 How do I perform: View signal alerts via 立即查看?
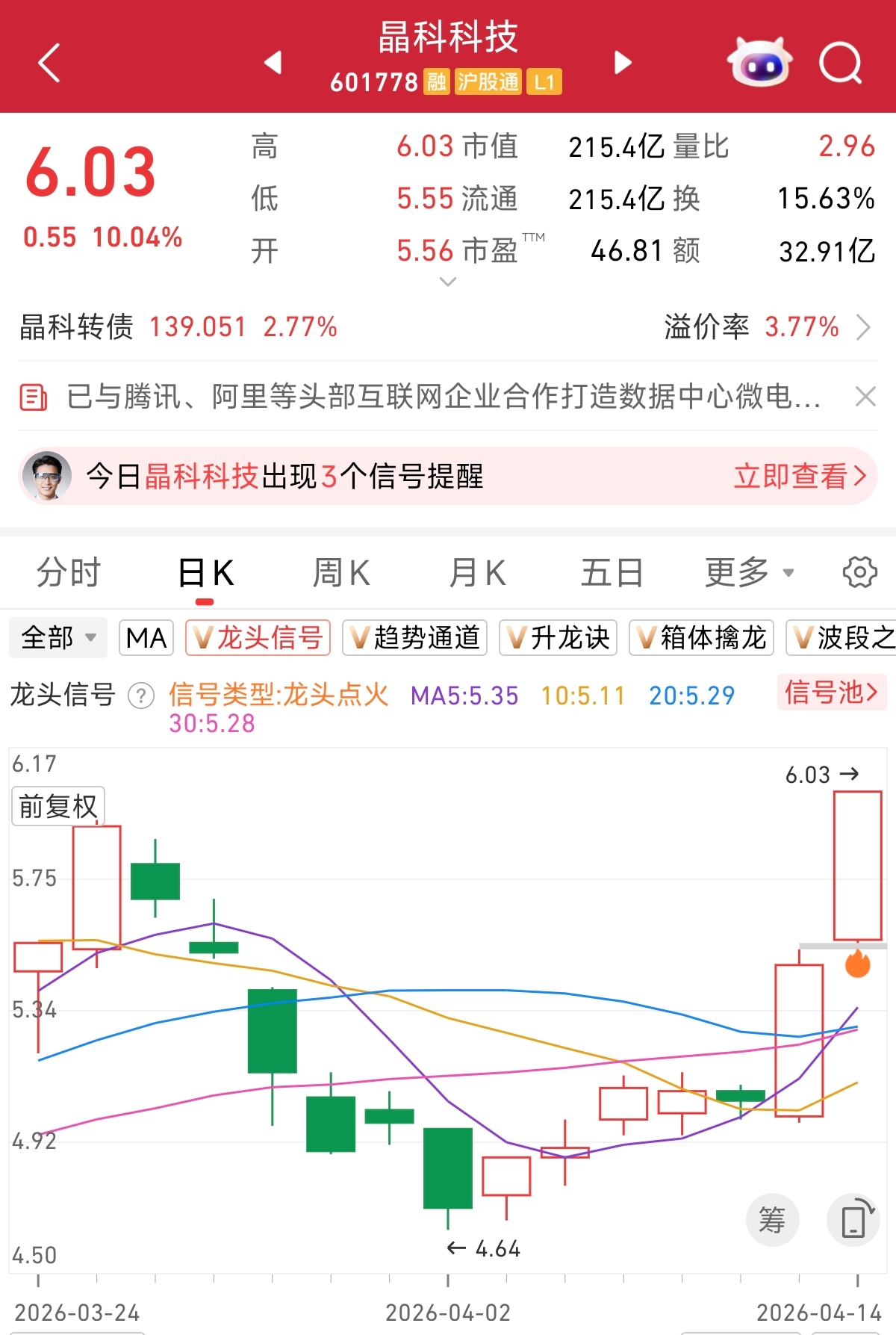tap(799, 476)
